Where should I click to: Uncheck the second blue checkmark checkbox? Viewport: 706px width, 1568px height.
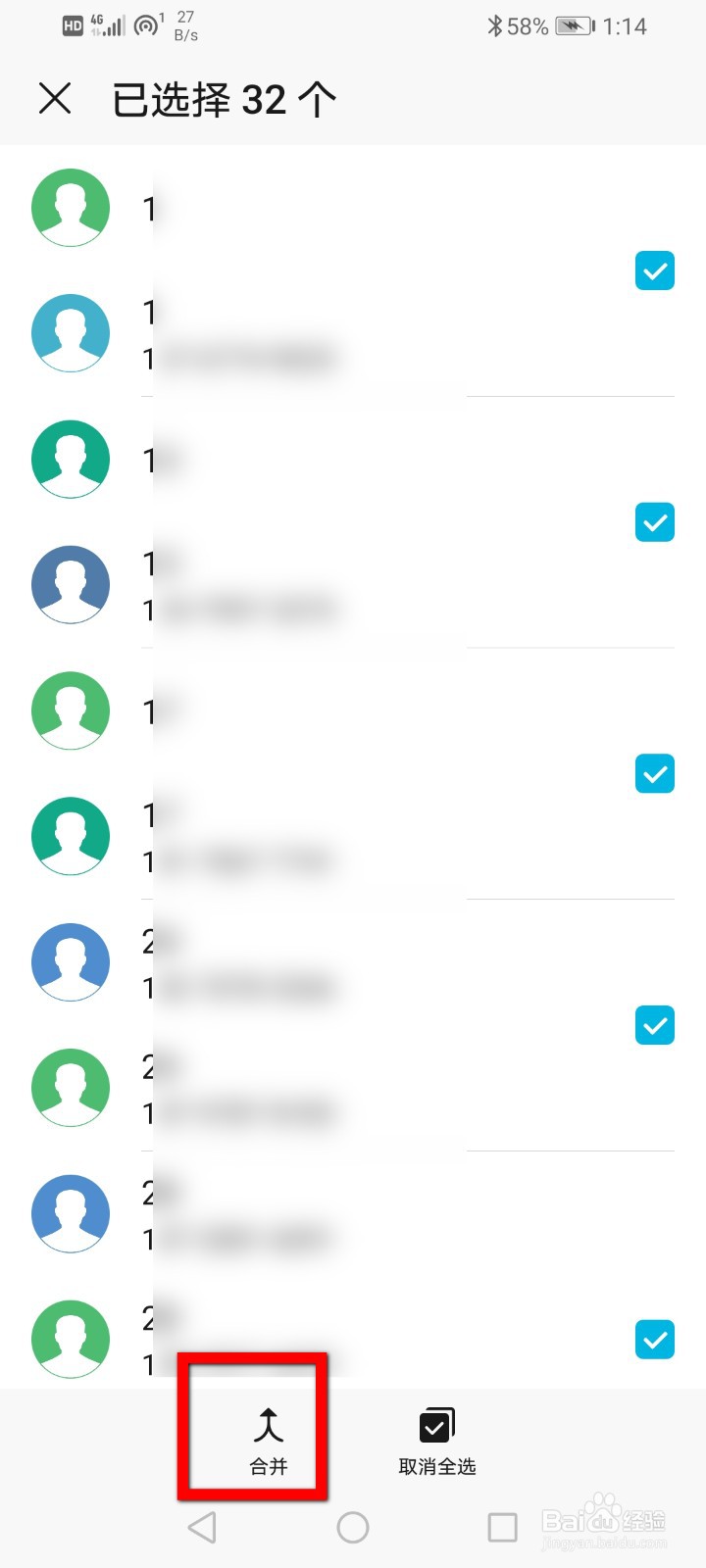(654, 522)
